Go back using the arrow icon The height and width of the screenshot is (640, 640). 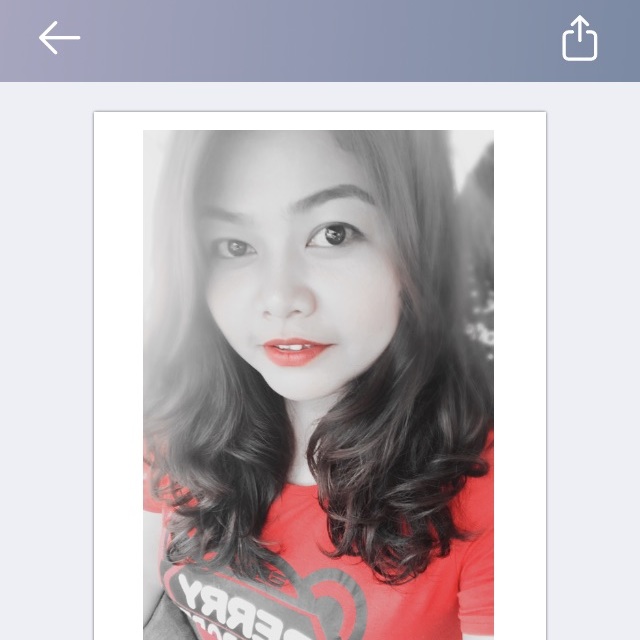click(x=59, y=39)
